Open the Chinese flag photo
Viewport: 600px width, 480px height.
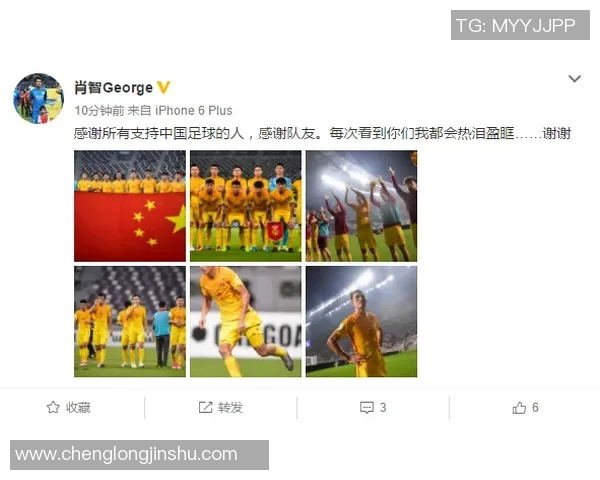[x=130, y=207]
